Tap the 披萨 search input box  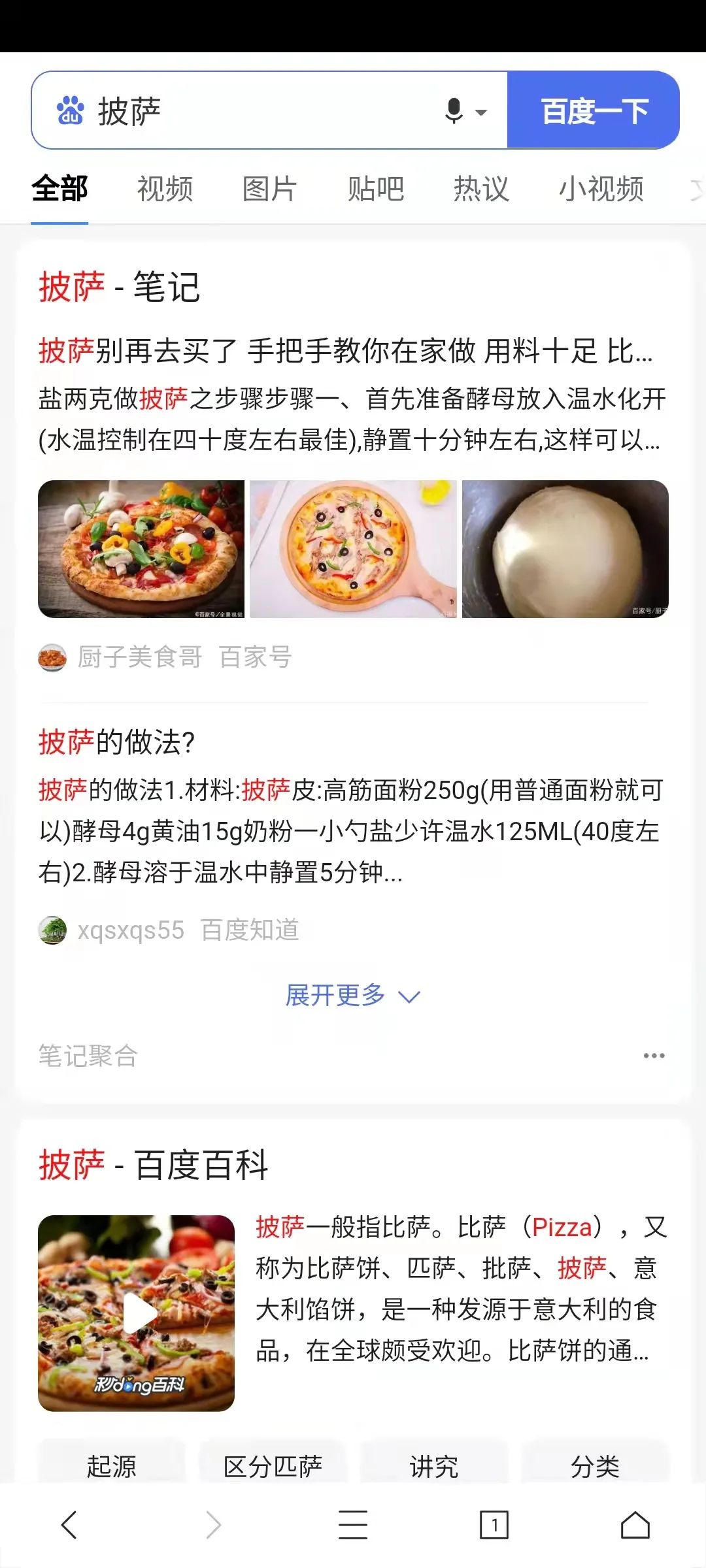[261, 111]
